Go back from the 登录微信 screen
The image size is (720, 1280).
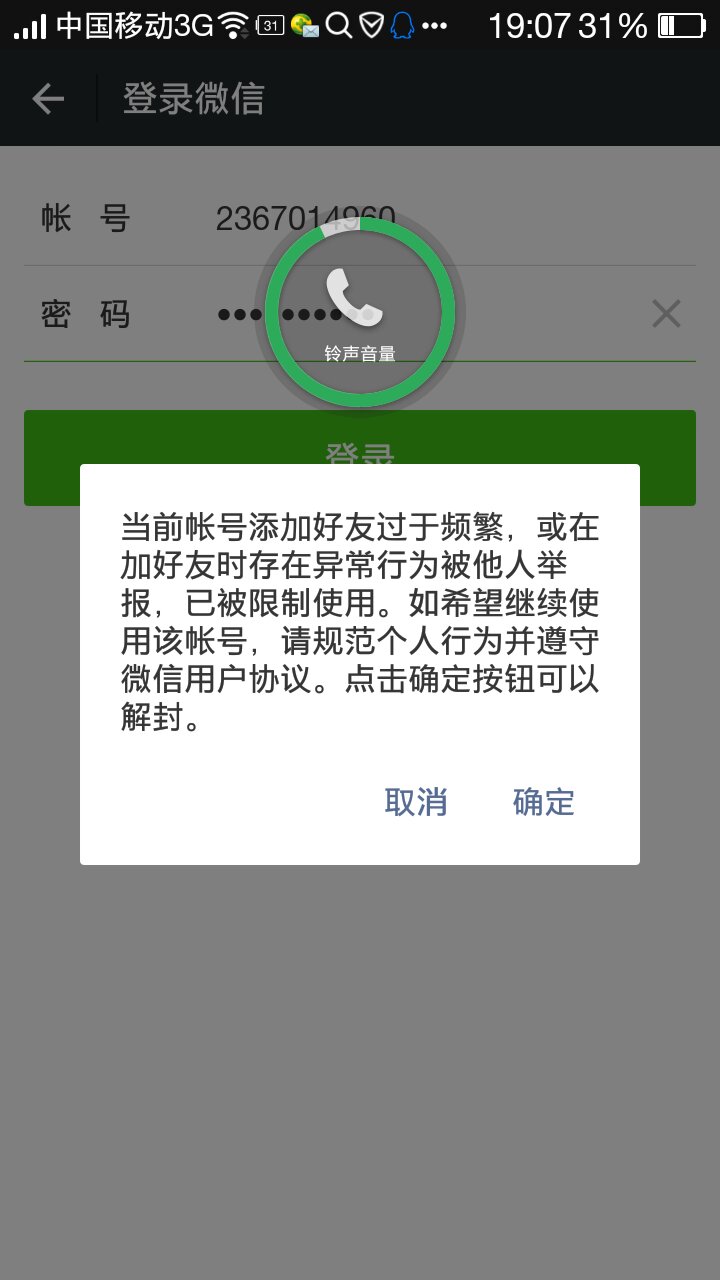coord(48,98)
